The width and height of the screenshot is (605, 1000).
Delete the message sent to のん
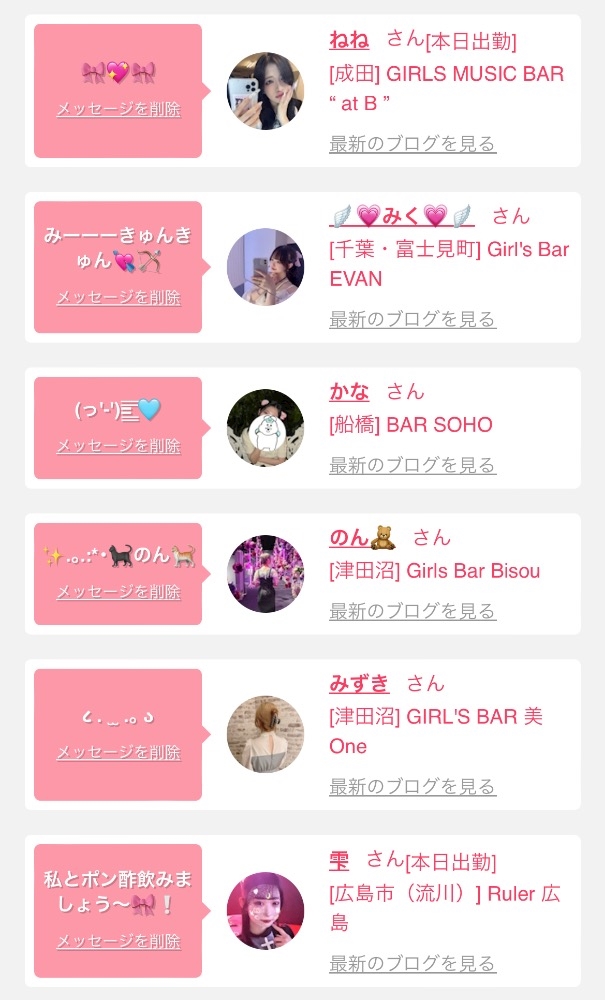(x=118, y=592)
